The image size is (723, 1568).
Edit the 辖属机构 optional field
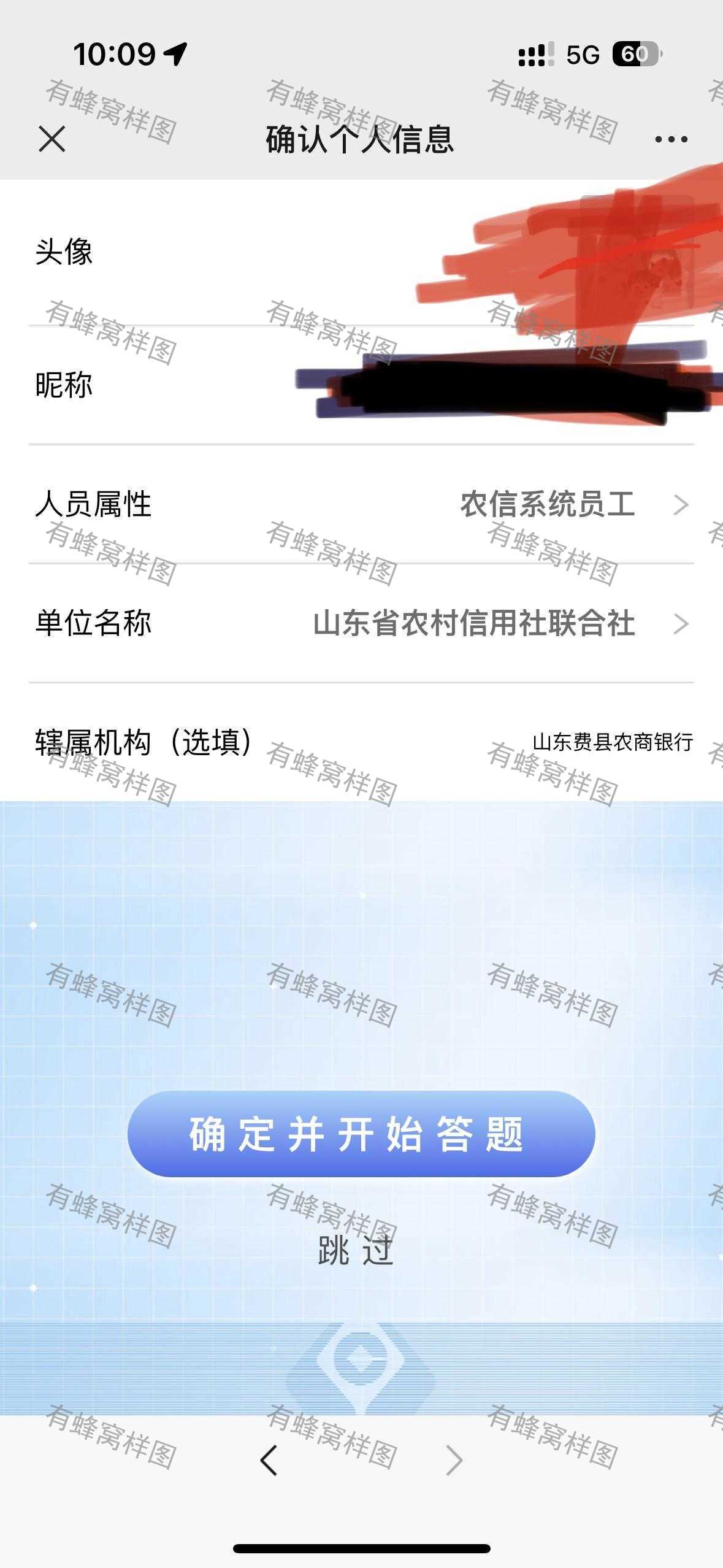(361, 742)
